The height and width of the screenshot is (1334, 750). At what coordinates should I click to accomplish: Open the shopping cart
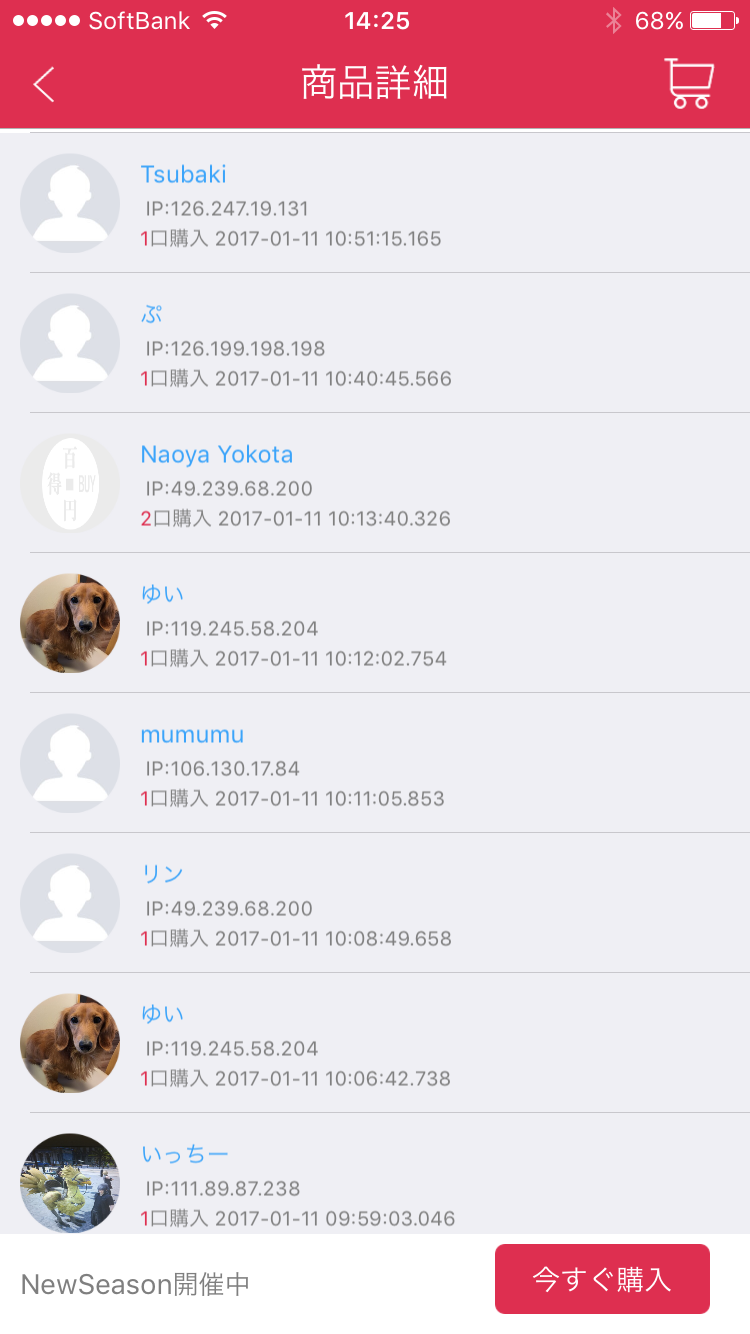[689, 84]
